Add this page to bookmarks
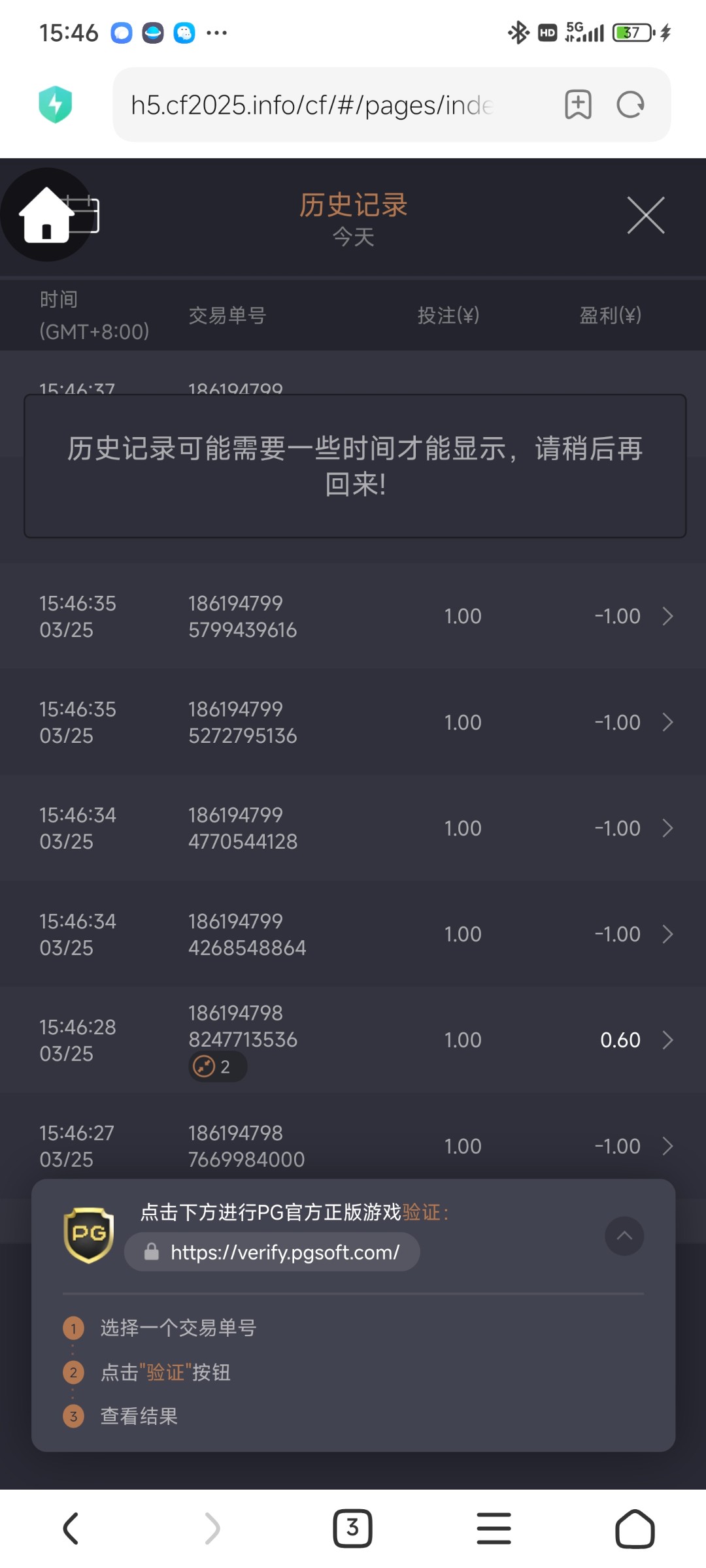The height and width of the screenshot is (1568, 706). 578,105
